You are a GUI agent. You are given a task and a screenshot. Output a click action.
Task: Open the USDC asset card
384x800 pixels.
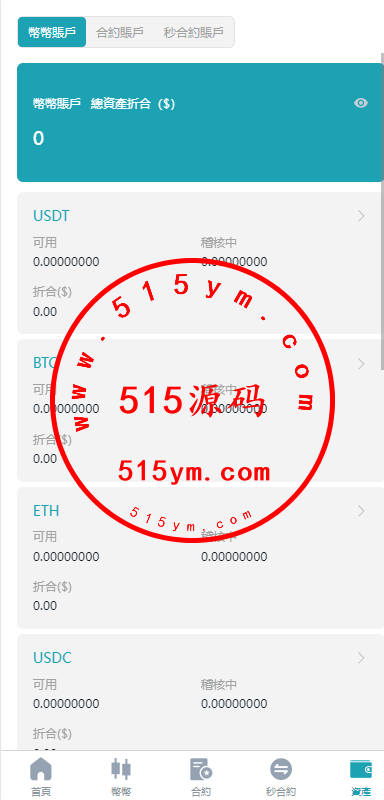200,692
